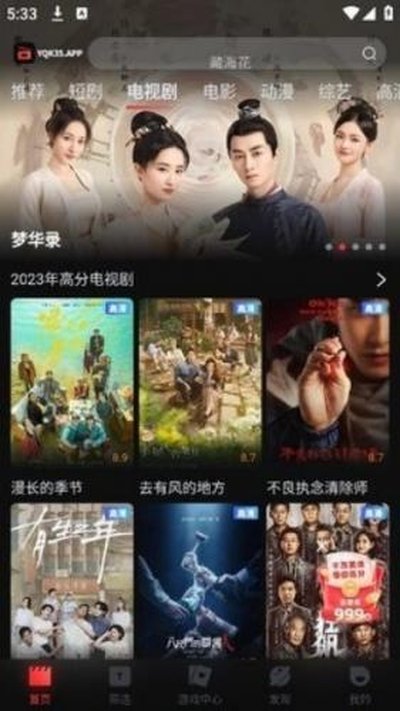Open the 去有风的地方 poster
The height and width of the screenshot is (711, 400).
point(200,381)
